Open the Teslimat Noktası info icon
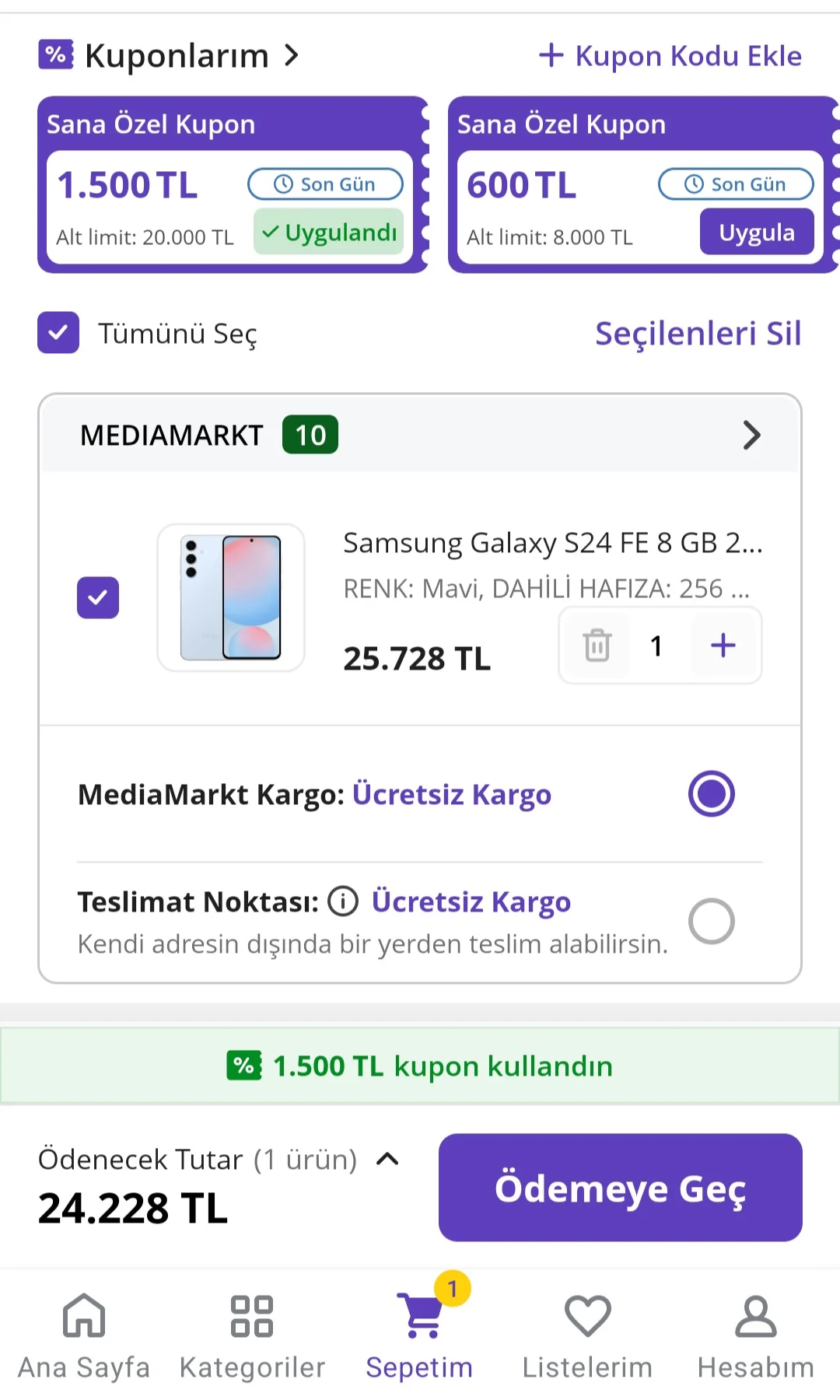Viewport: 840px width, 1400px height. [x=343, y=901]
